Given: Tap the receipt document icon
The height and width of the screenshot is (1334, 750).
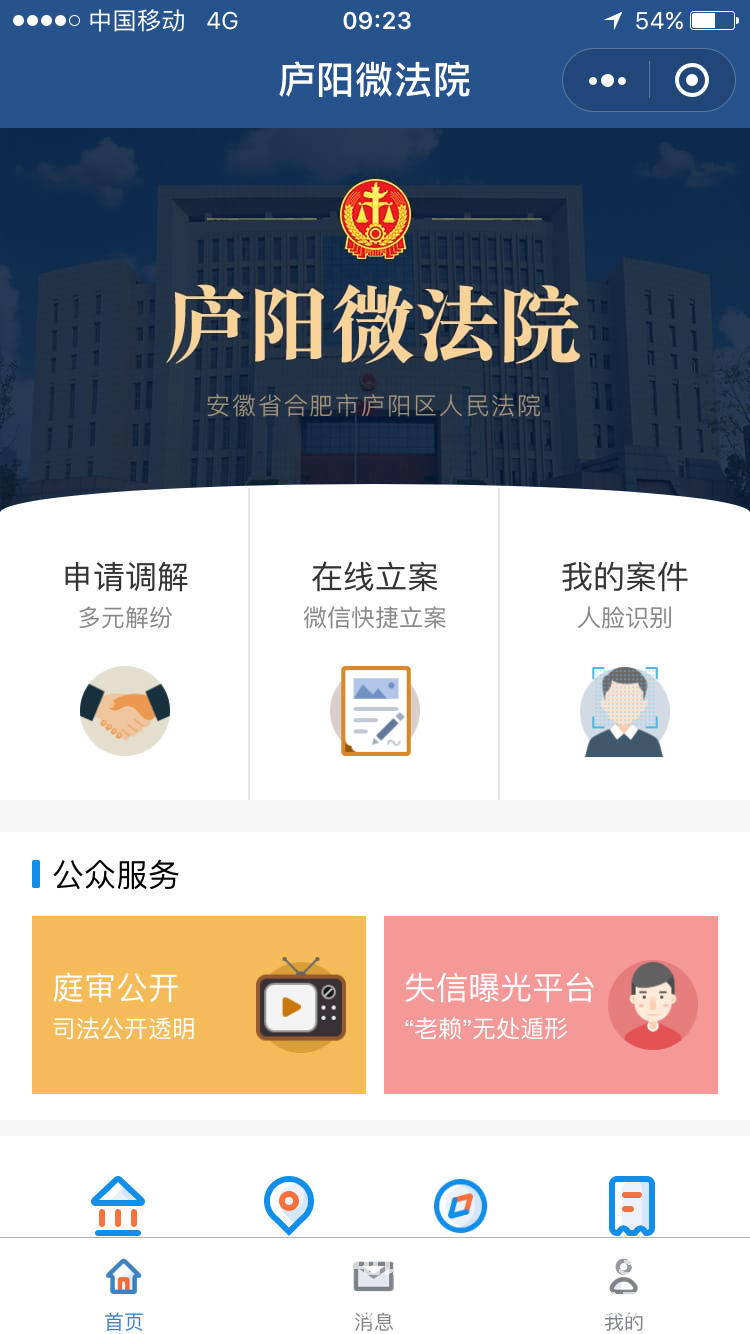Looking at the screenshot, I should 631,1206.
